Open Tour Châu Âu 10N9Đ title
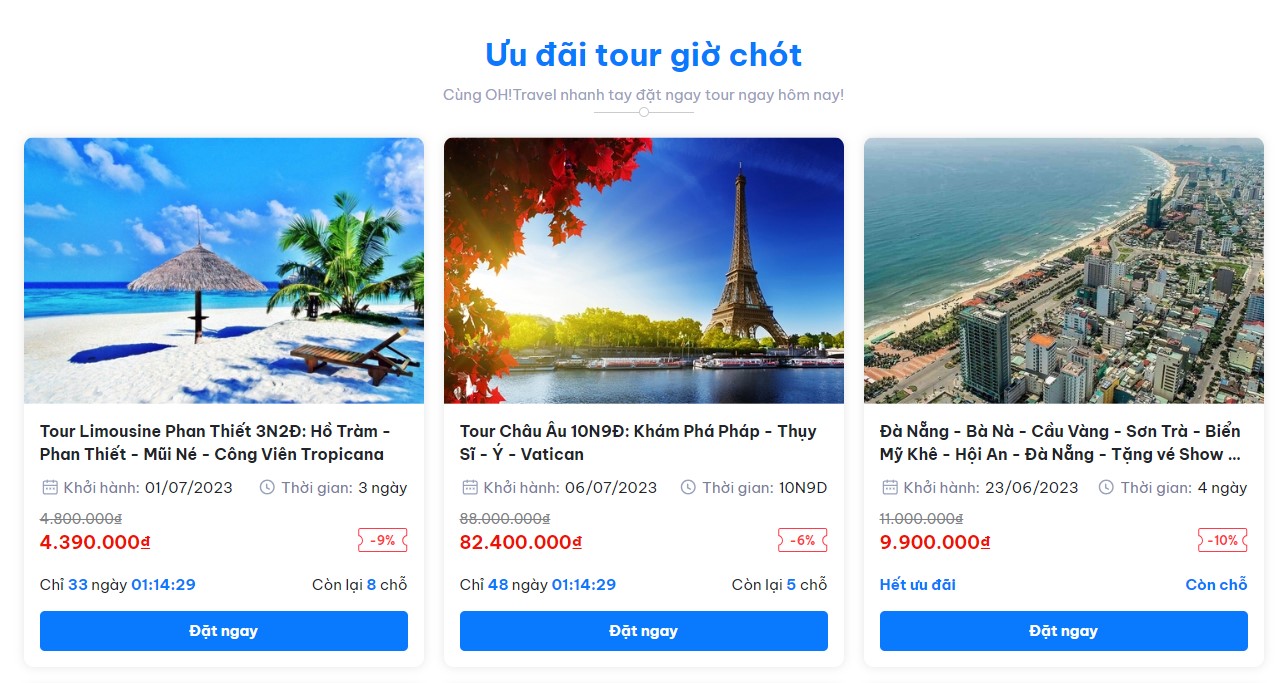Viewport: 1288px width, 683px height. pyautogui.click(x=637, y=442)
